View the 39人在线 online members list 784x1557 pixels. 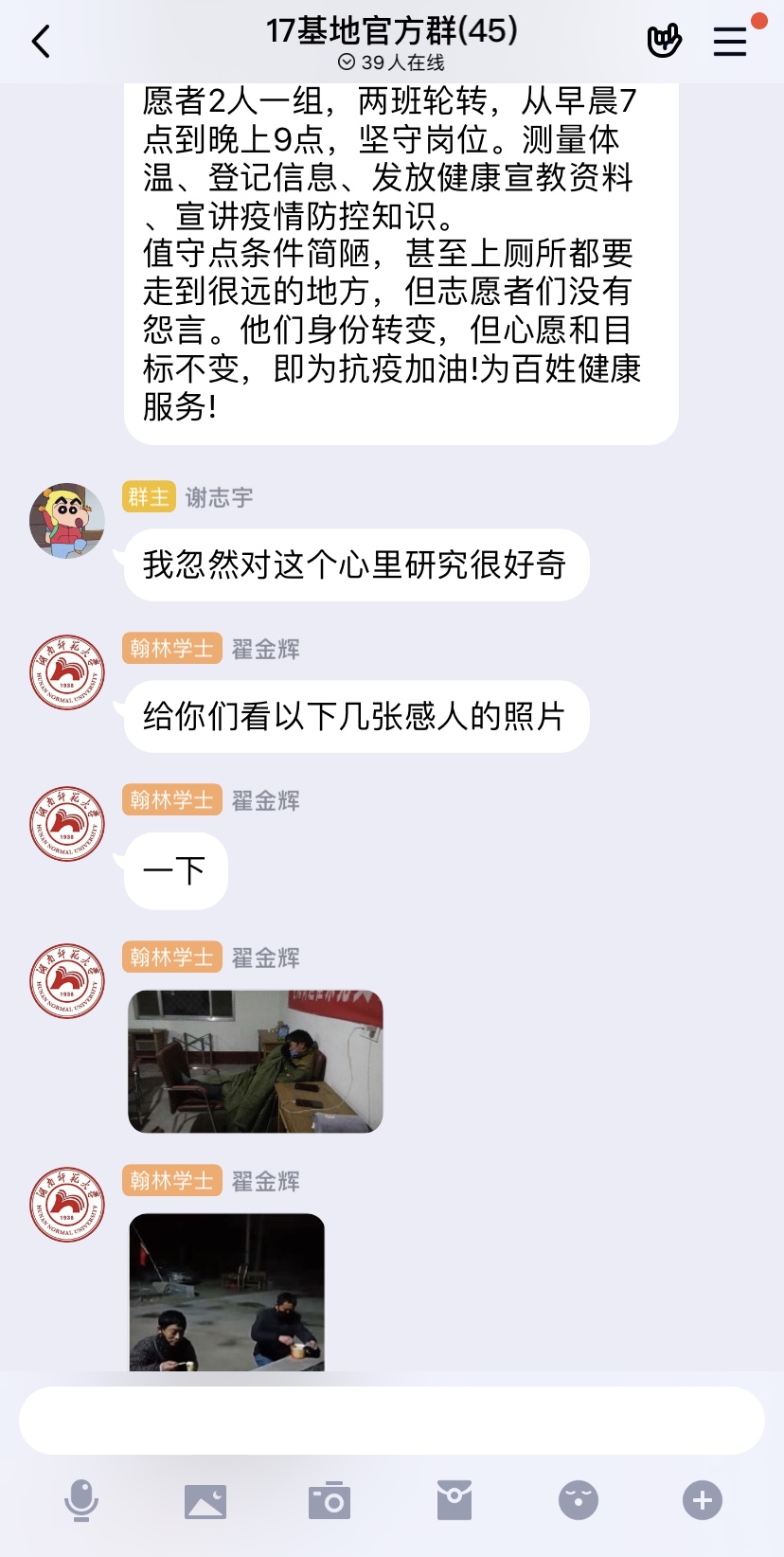point(391,64)
